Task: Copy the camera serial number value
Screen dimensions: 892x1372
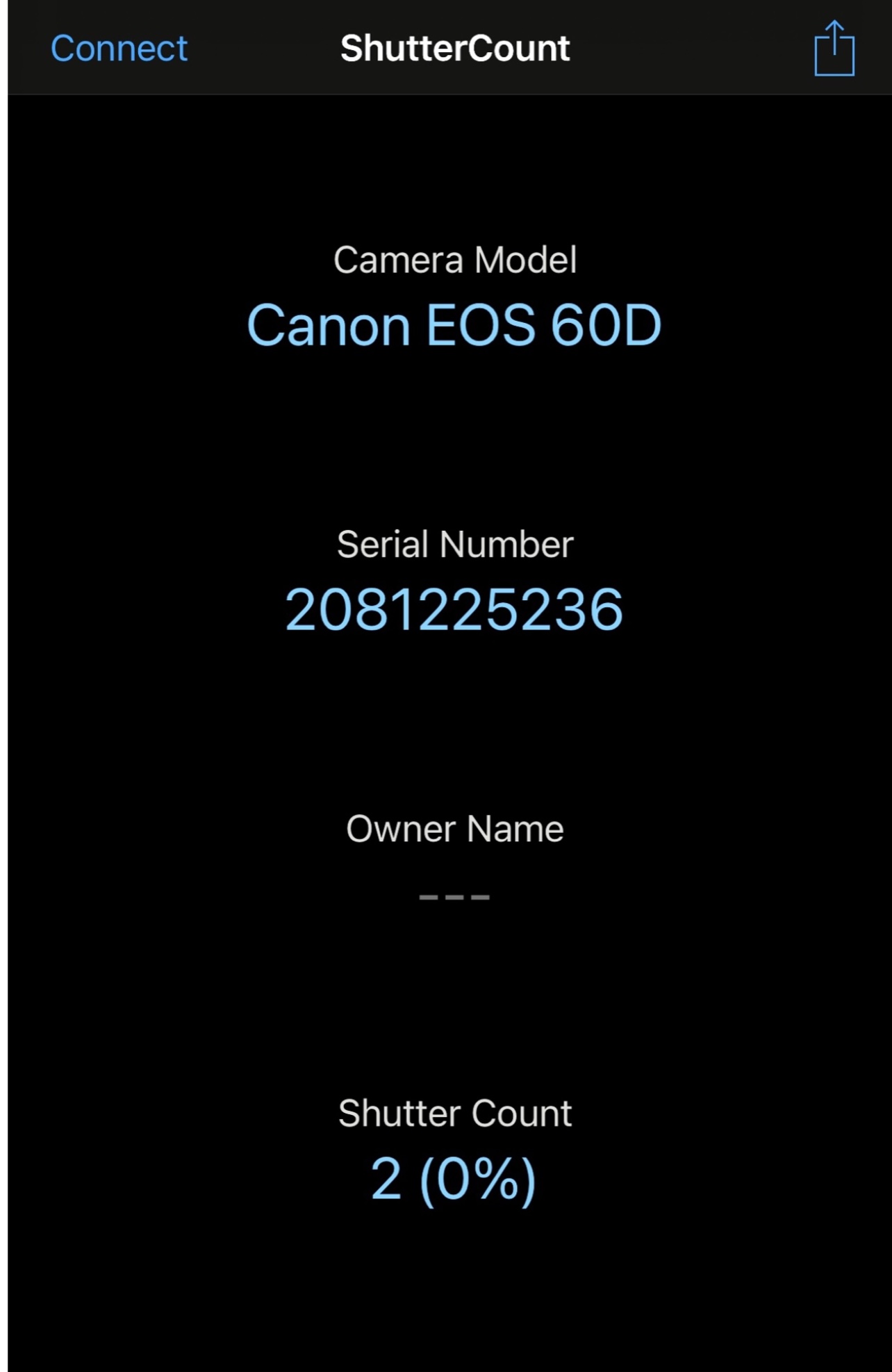Action: coord(455,610)
